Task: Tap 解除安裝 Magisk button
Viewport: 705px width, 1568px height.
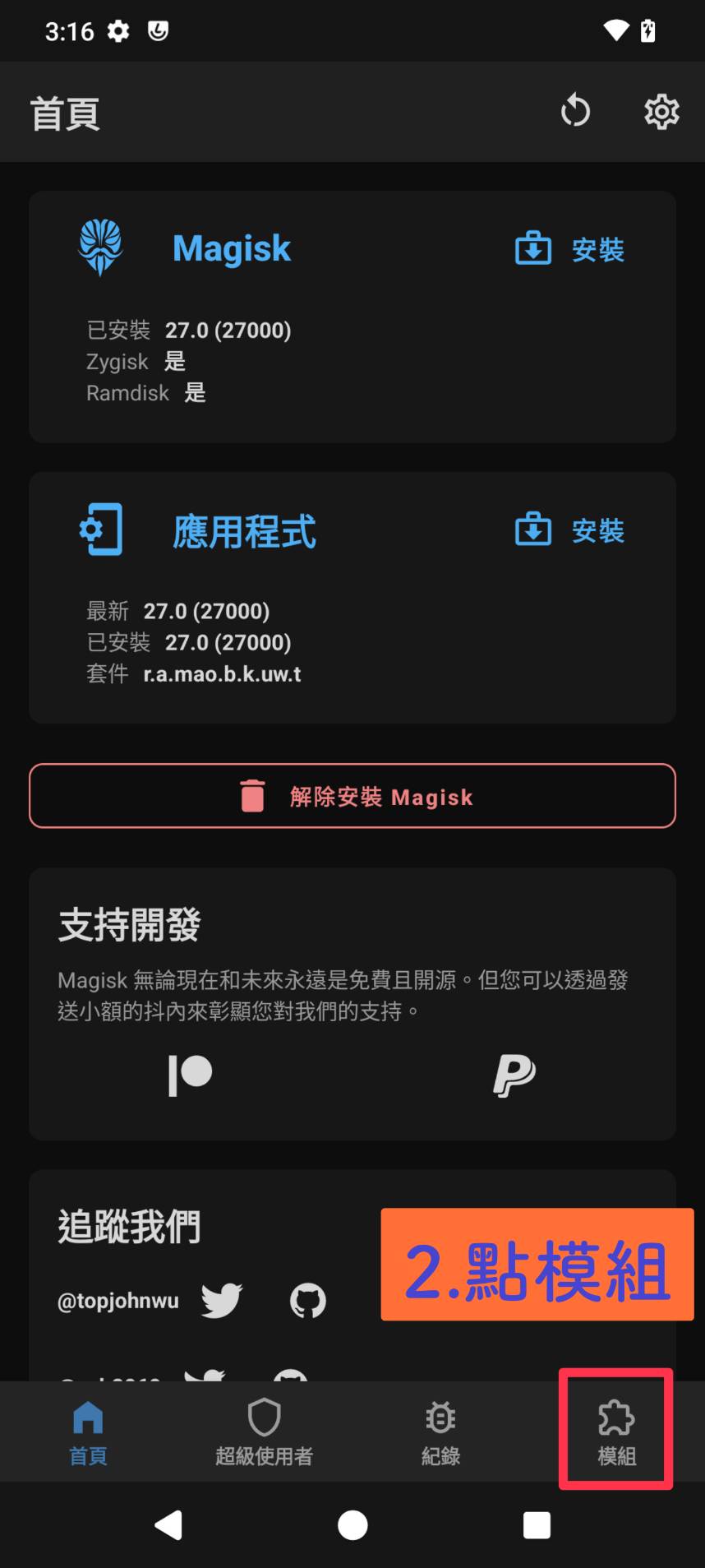Action: (352, 796)
